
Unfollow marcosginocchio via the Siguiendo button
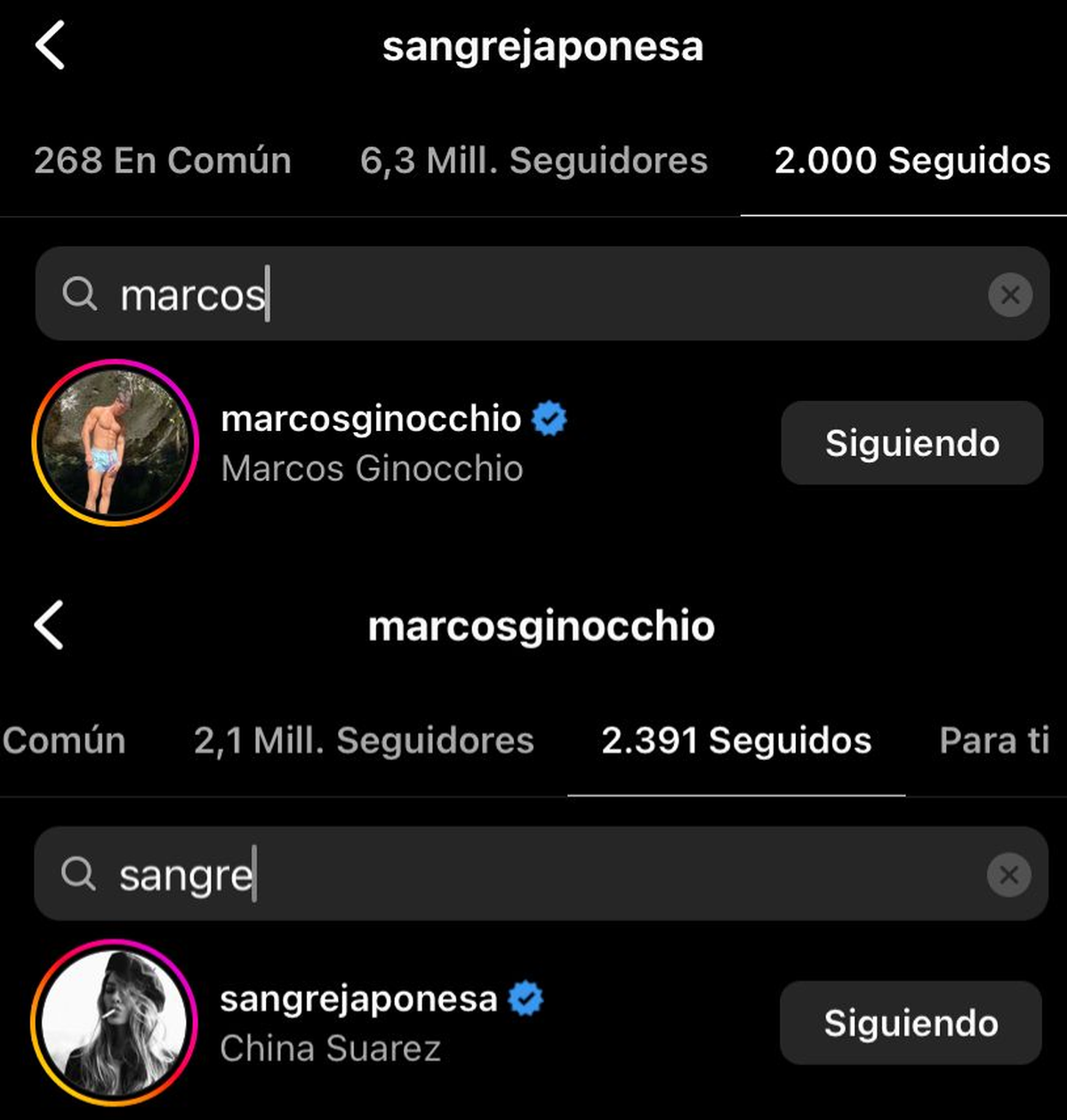point(911,443)
